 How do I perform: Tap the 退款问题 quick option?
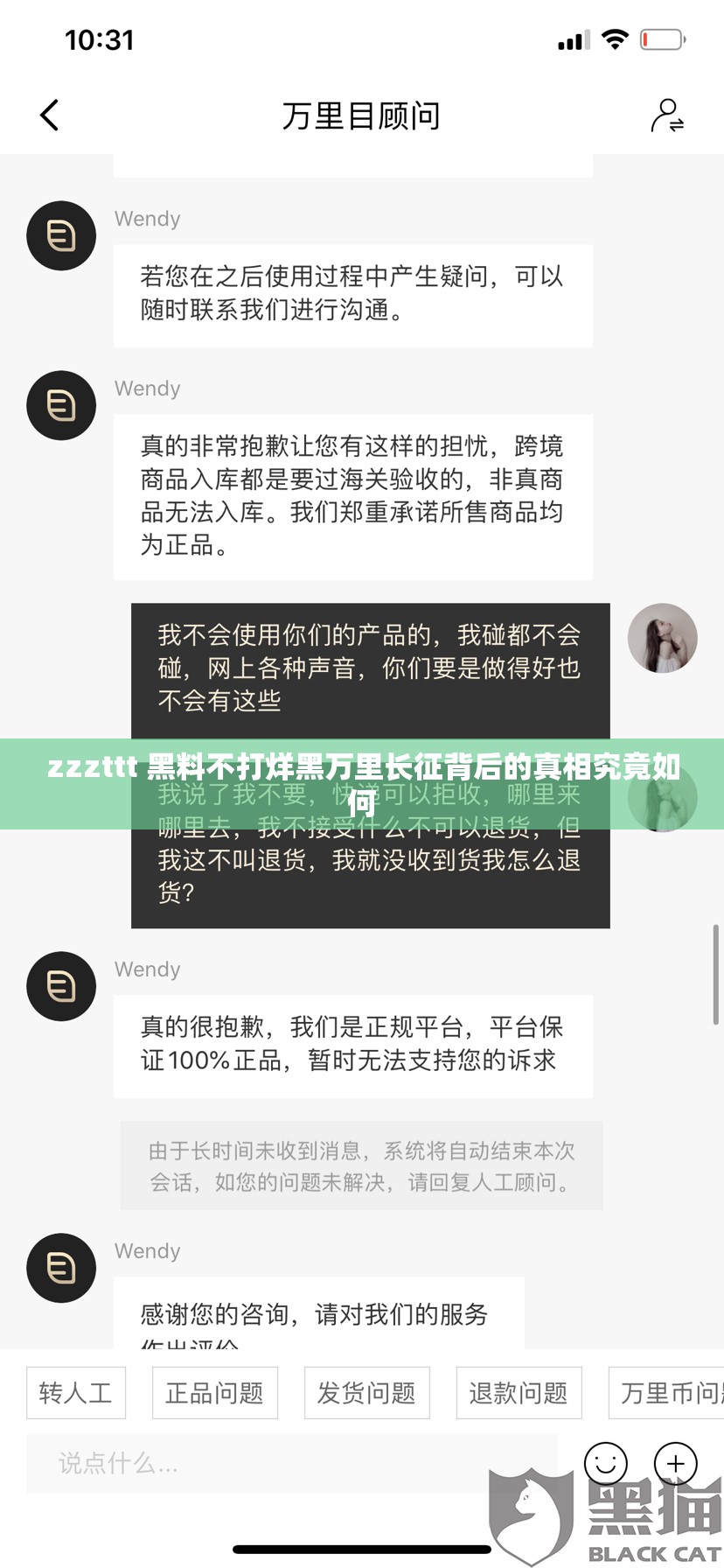518,1393
